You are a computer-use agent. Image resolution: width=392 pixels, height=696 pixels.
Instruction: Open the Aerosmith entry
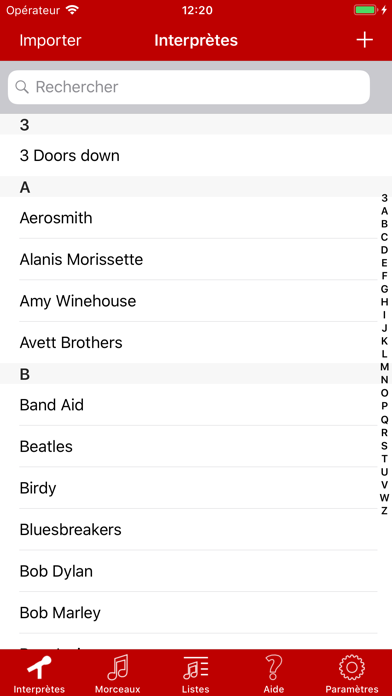(196, 218)
